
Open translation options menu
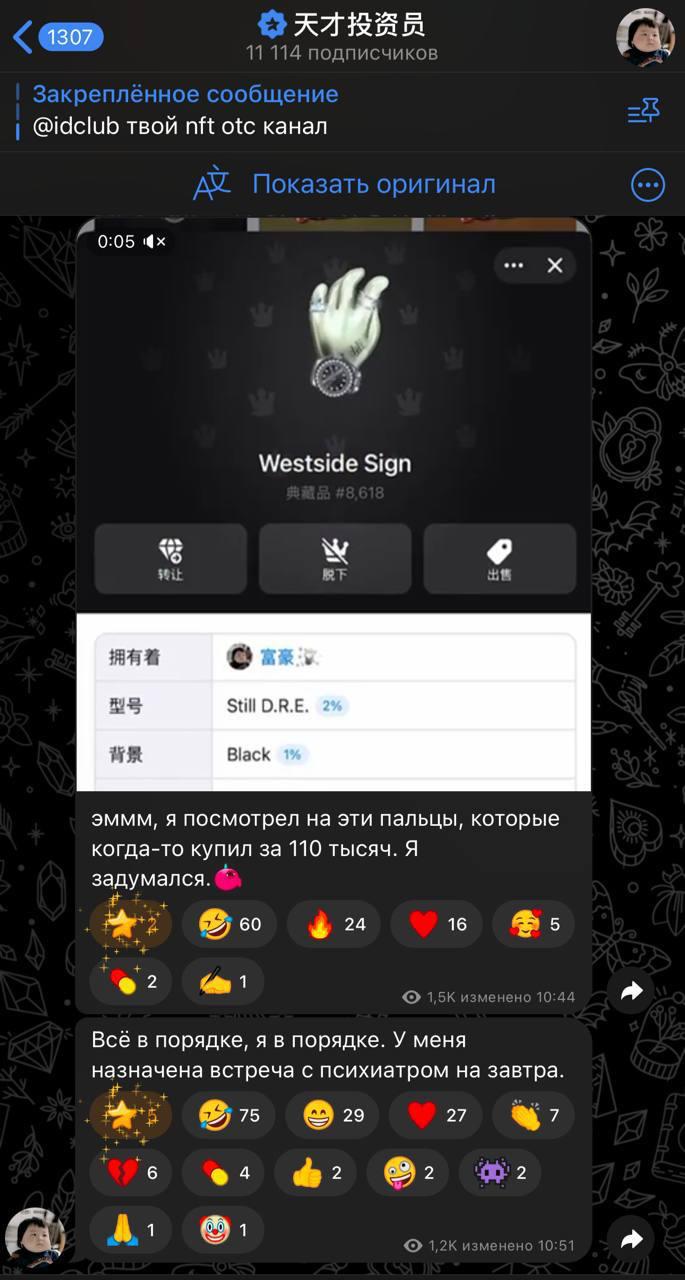click(x=648, y=184)
